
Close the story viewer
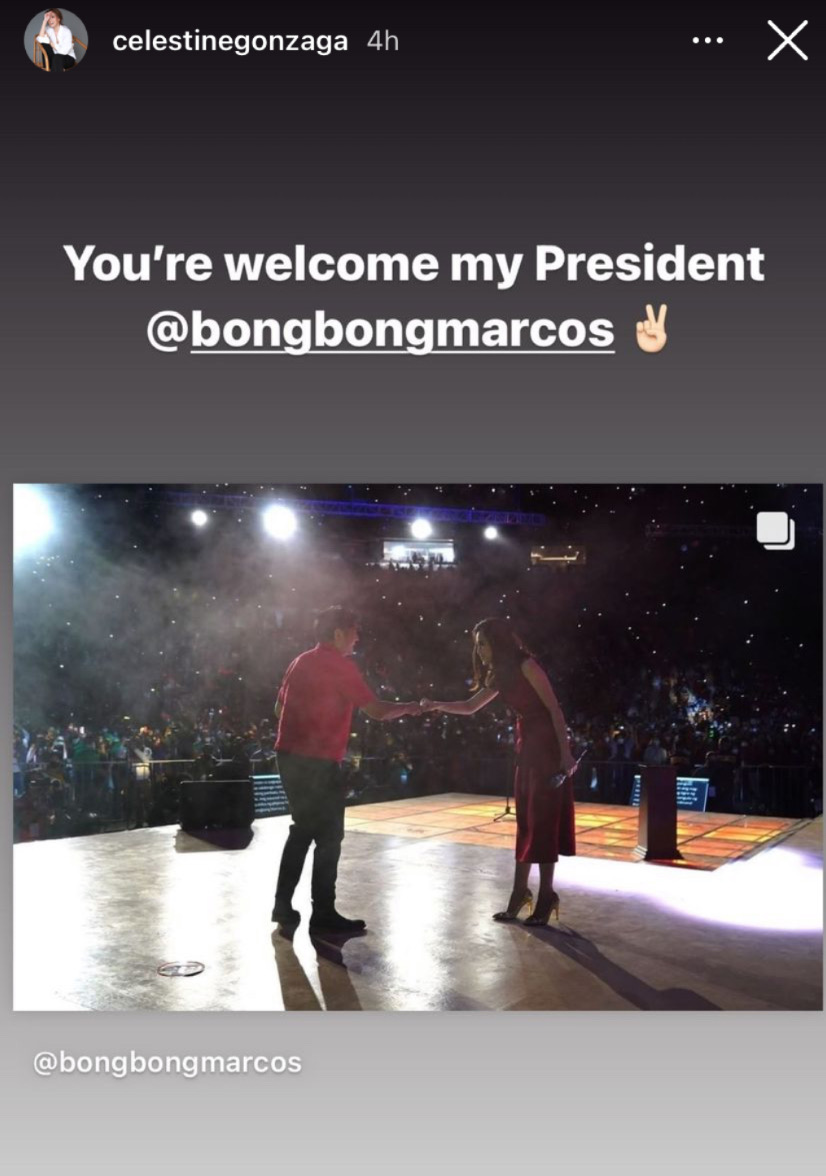coord(787,41)
